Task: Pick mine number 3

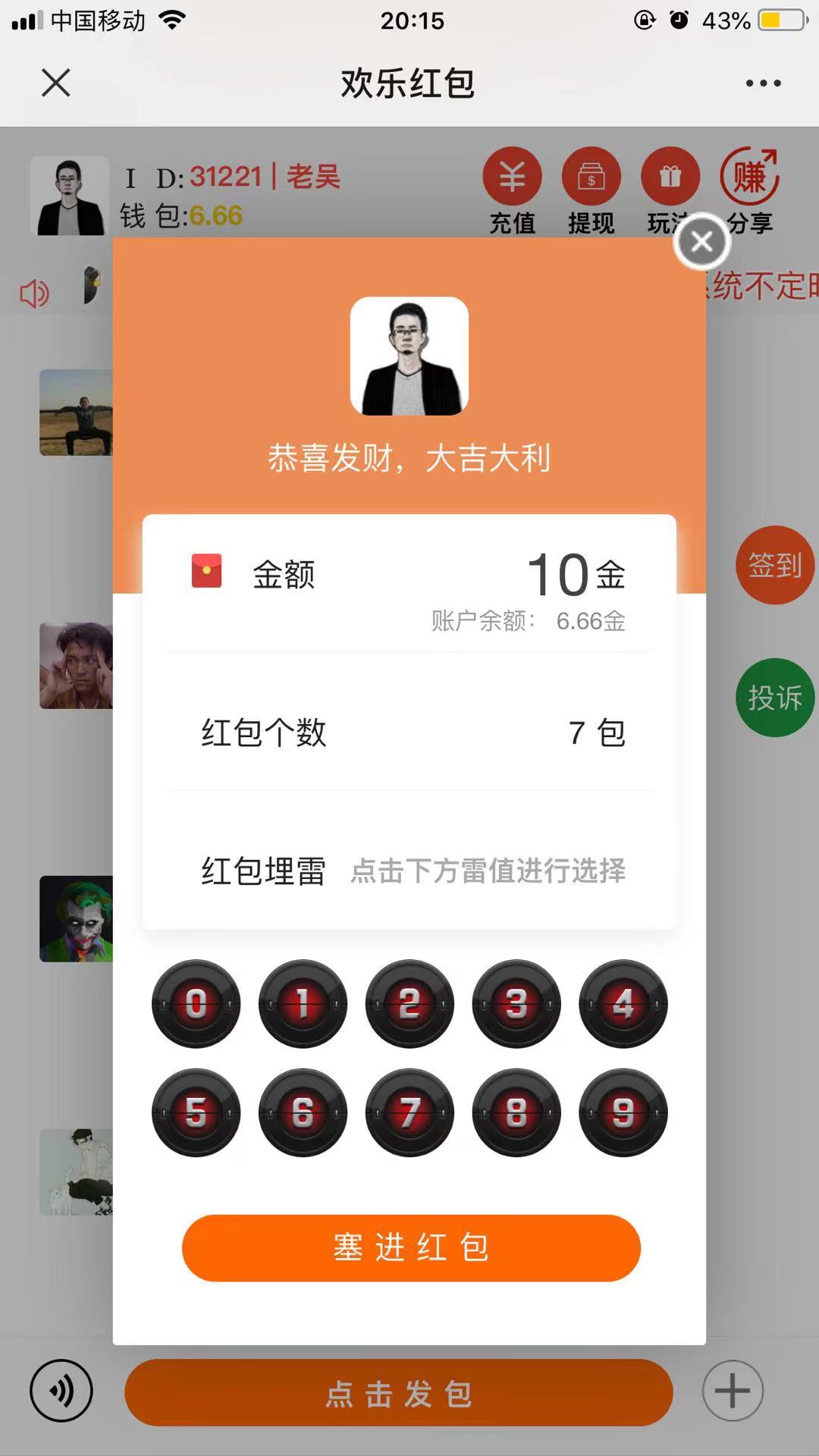Action: (516, 1004)
